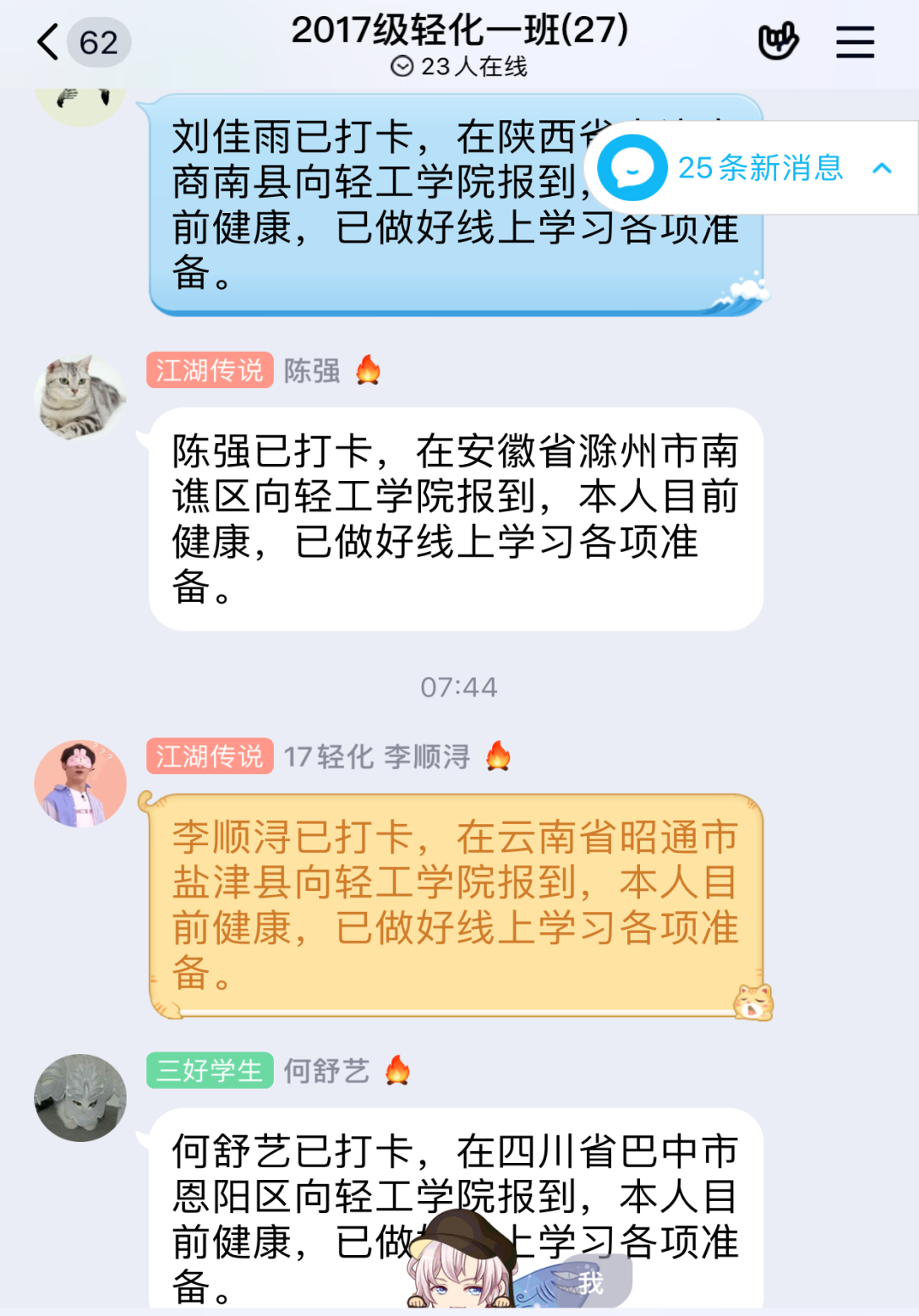
Task: Open 陈强's cat avatar profile
Action: tap(80, 397)
